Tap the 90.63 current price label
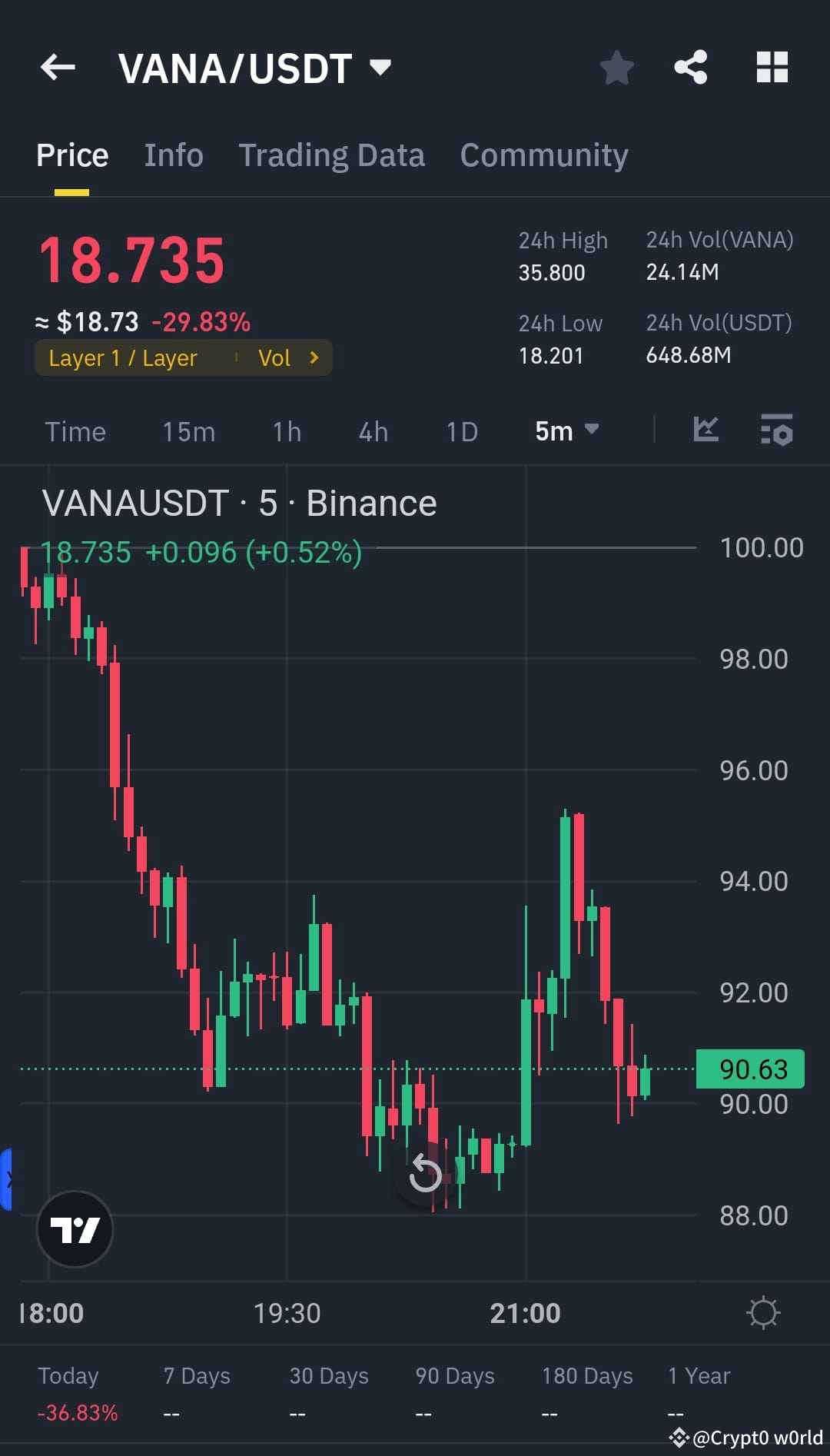The width and height of the screenshot is (830, 1456). [x=749, y=1069]
